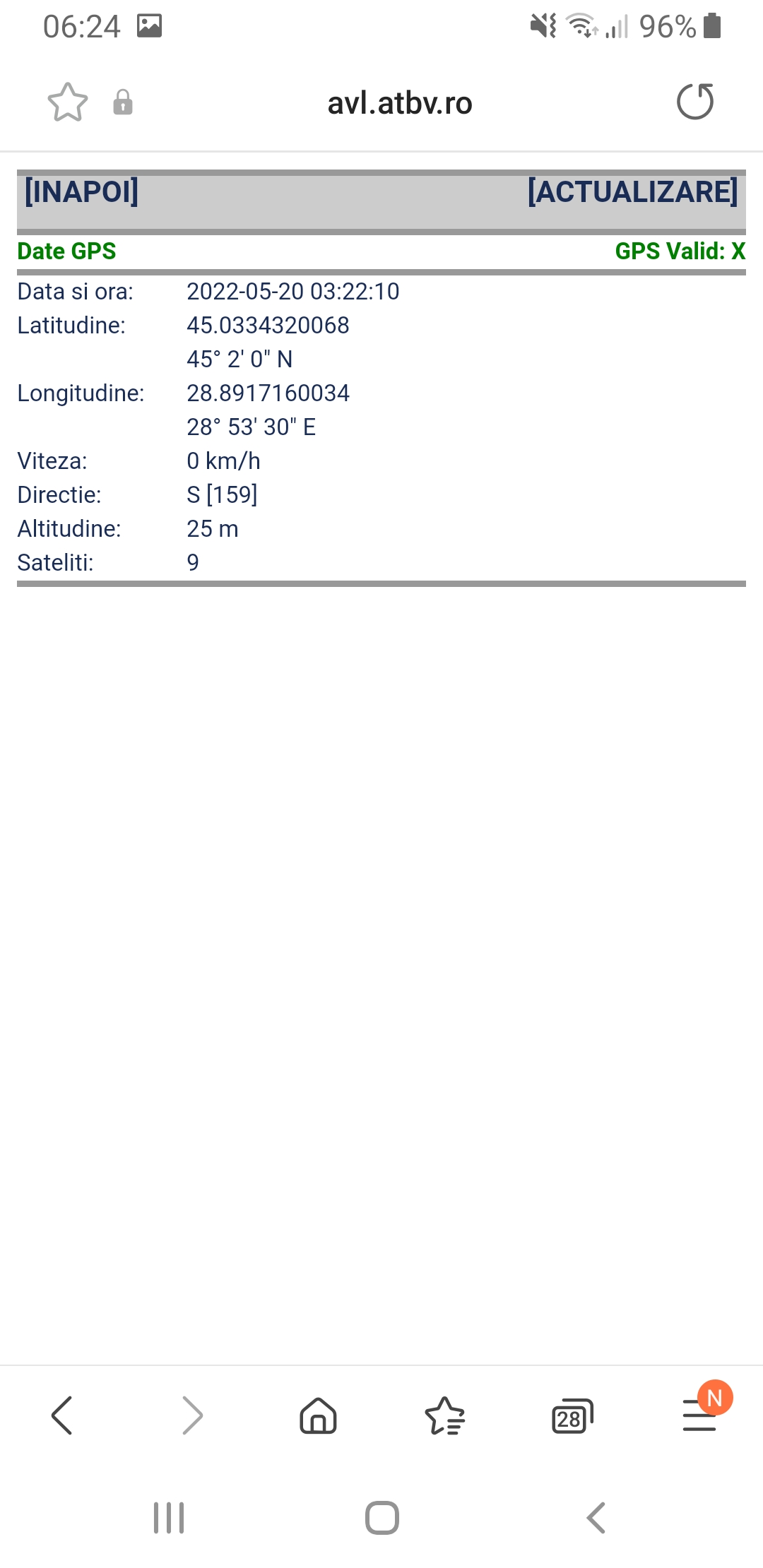Image resolution: width=763 pixels, height=1568 pixels.
Task: Reload the page using the refresh icon
Action: coord(695,102)
